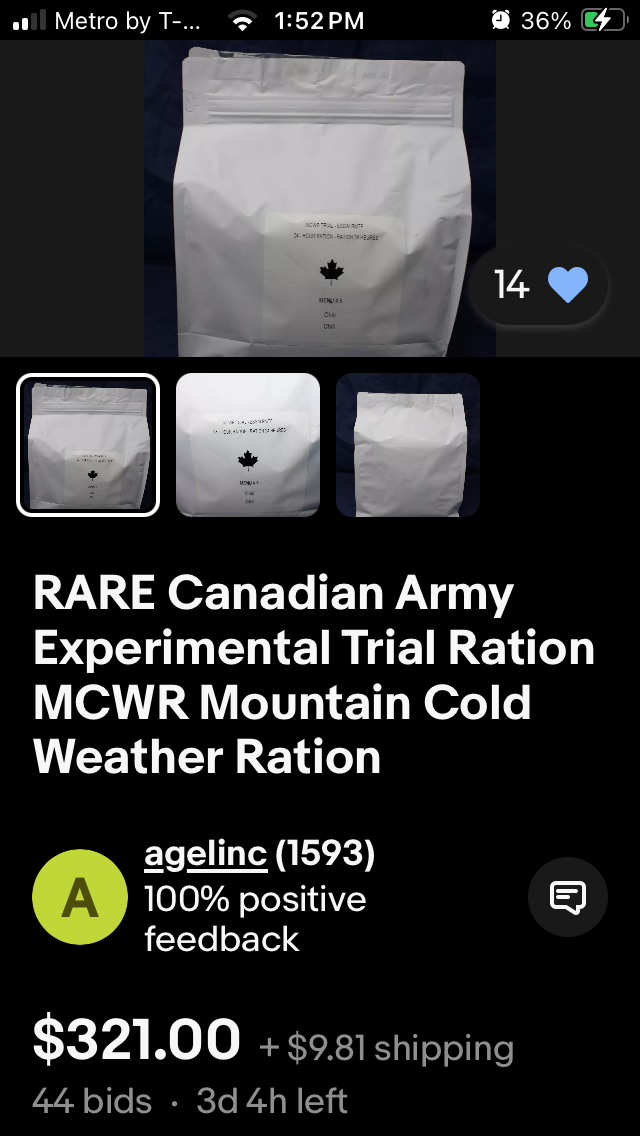
Task: Open seller agelinc's profile
Action: [206, 855]
